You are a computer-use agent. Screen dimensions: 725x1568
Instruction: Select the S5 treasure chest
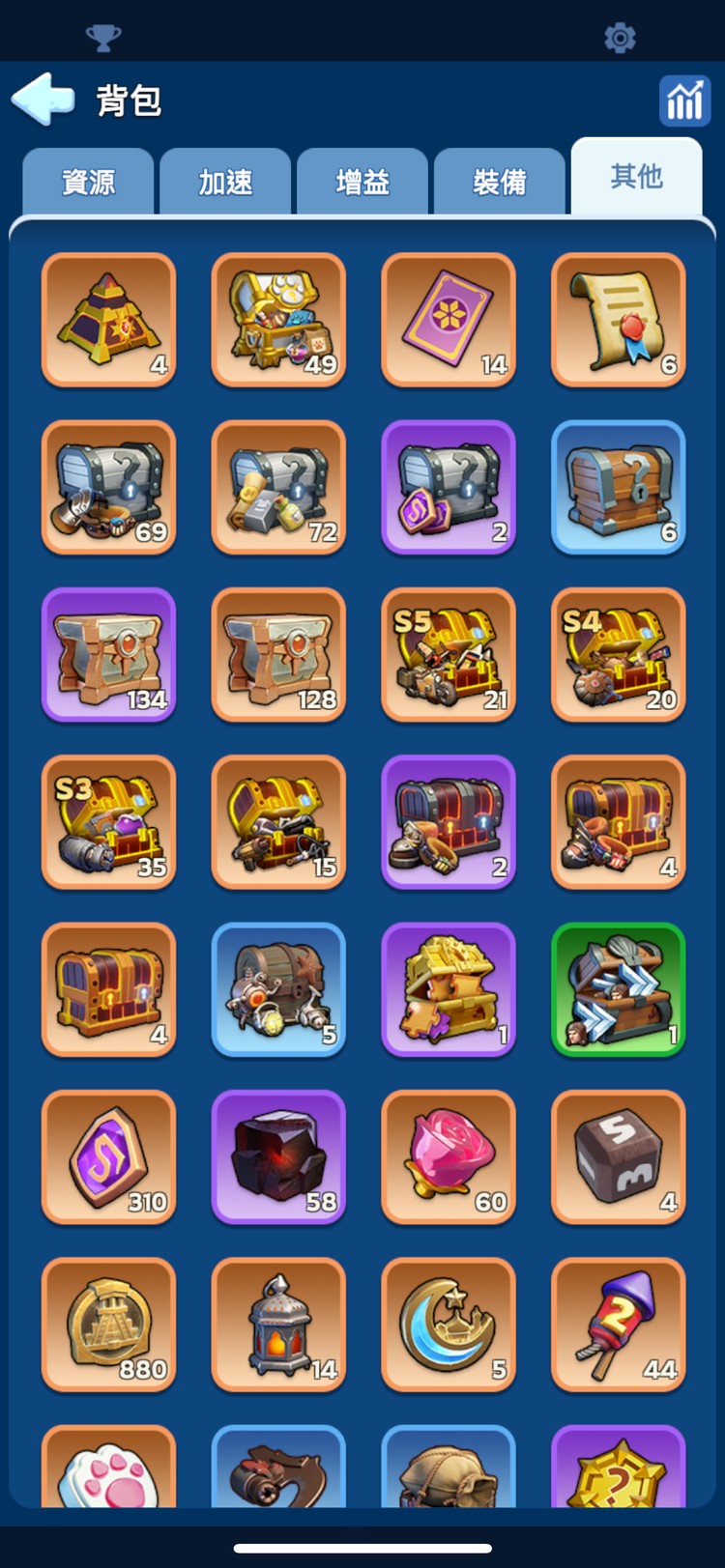(x=449, y=655)
